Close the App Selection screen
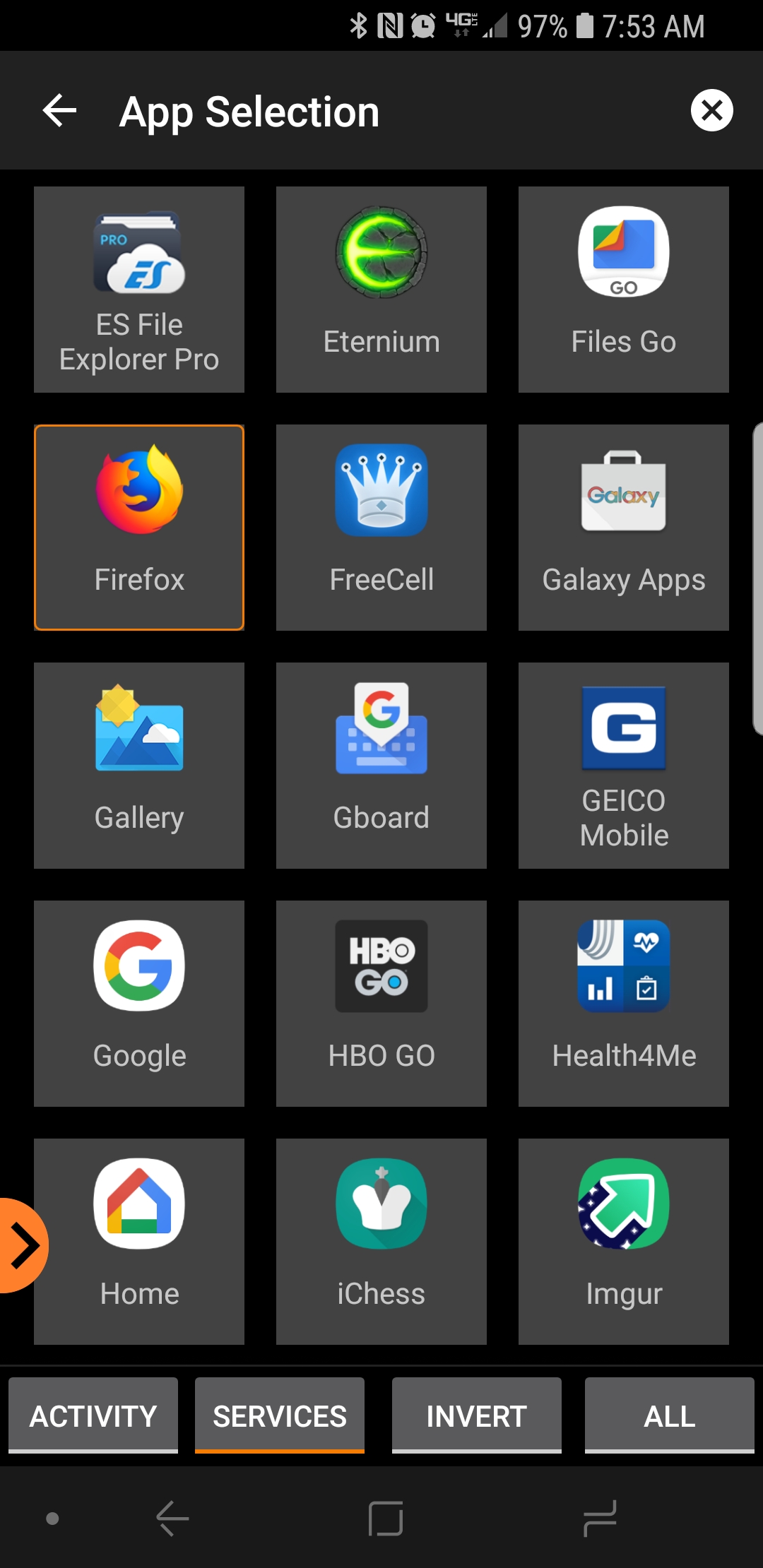 (711, 111)
